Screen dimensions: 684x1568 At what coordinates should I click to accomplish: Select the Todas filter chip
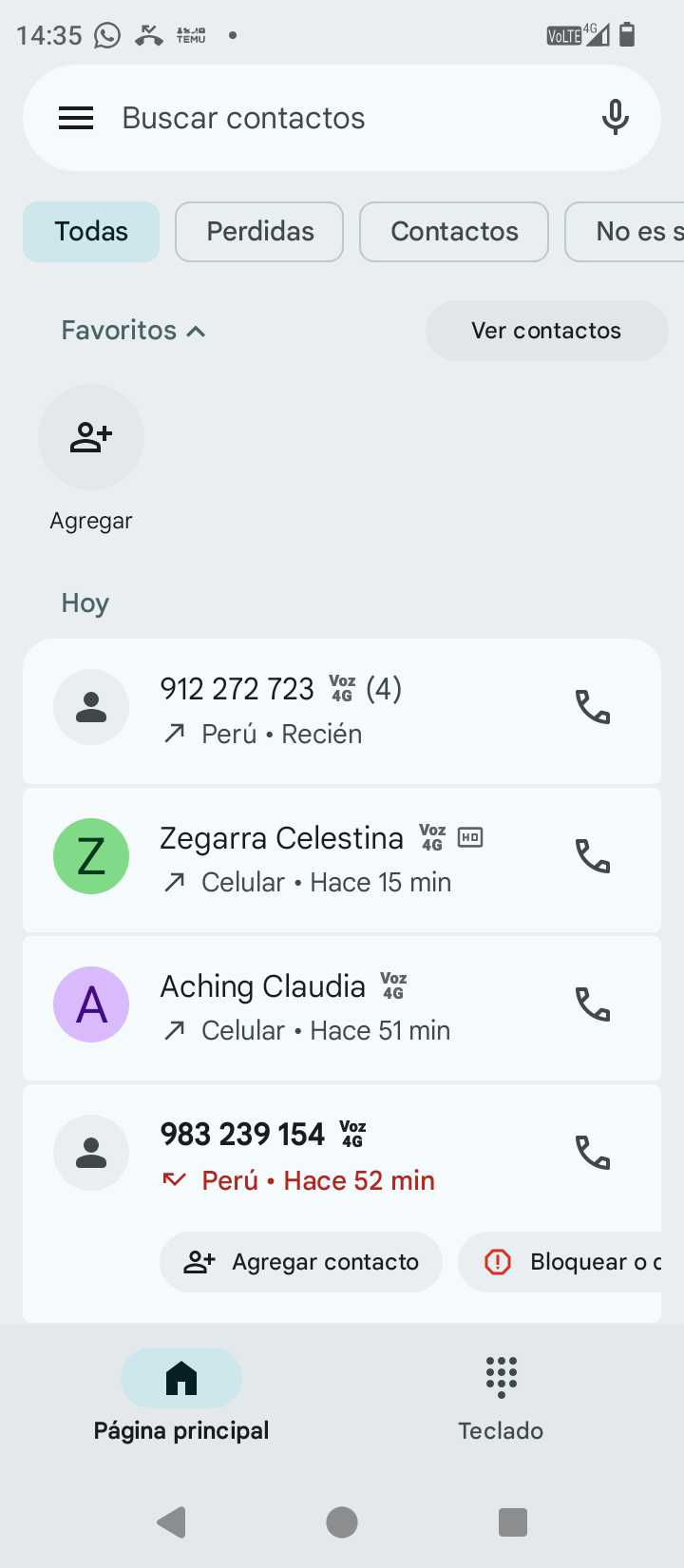(91, 231)
